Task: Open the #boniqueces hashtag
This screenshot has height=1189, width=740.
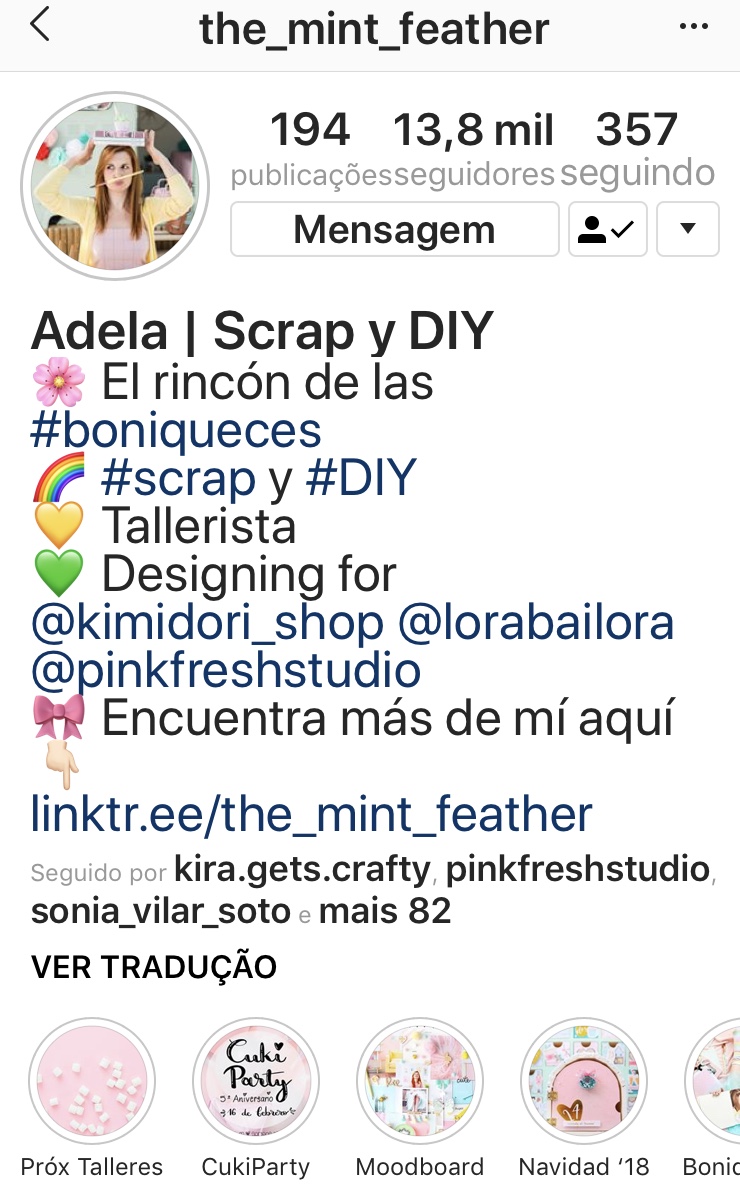Action: [x=176, y=431]
